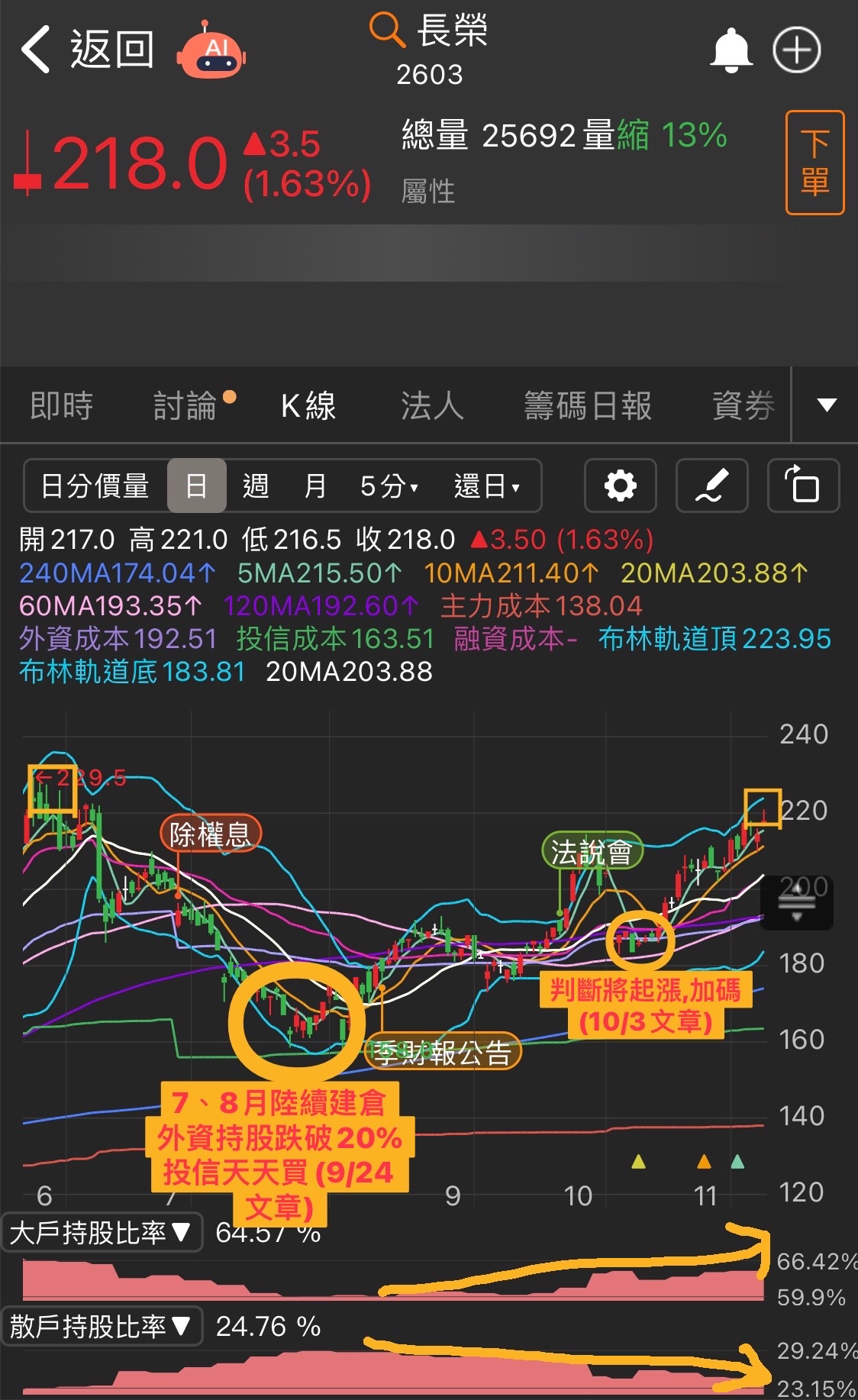
Task: Switch to the 即時 tab
Action: pos(62,405)
